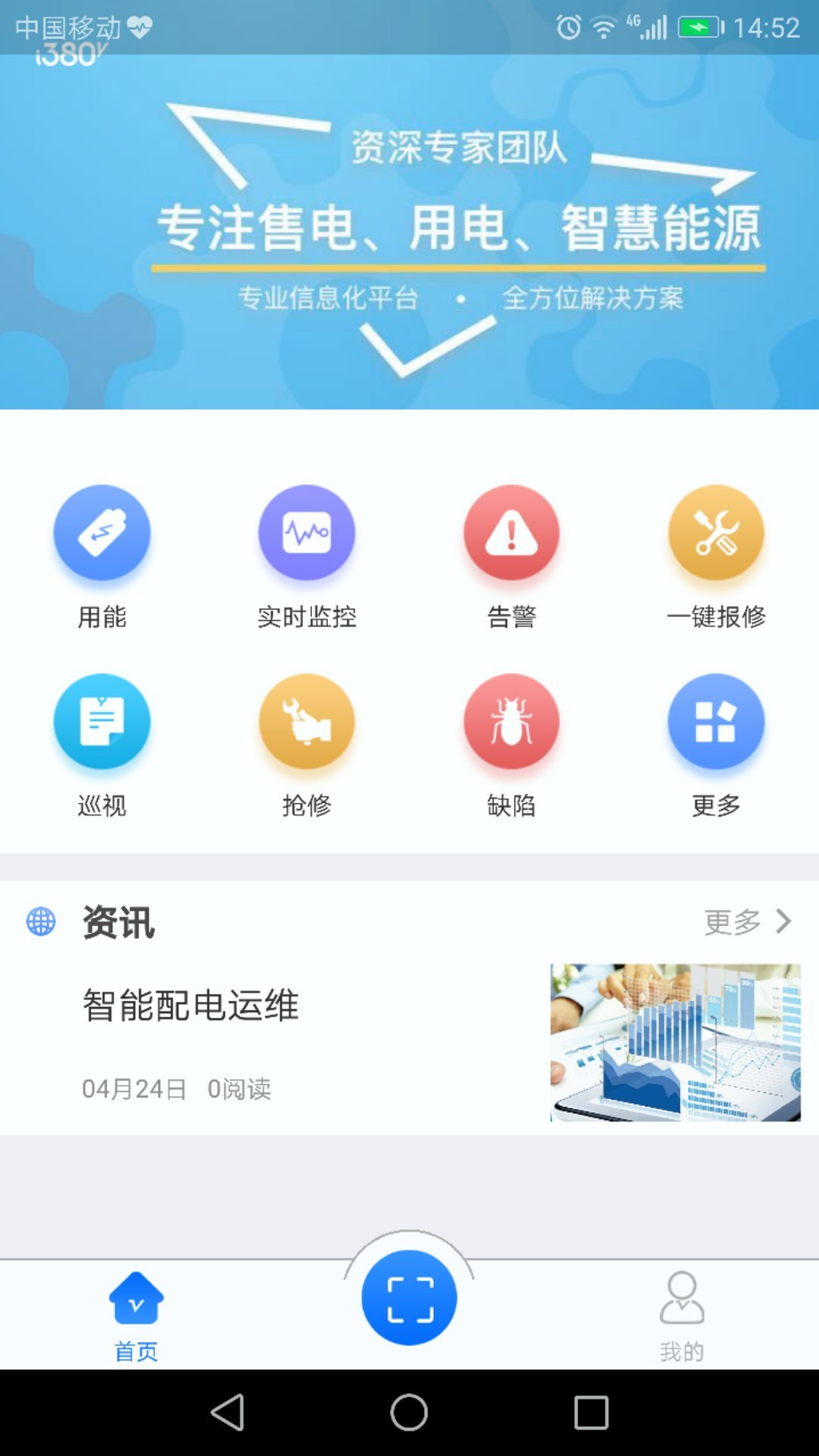Open the 巡视 inspection icon
Viewport: 819px width, 1456px height.
[x=102, y=722]
